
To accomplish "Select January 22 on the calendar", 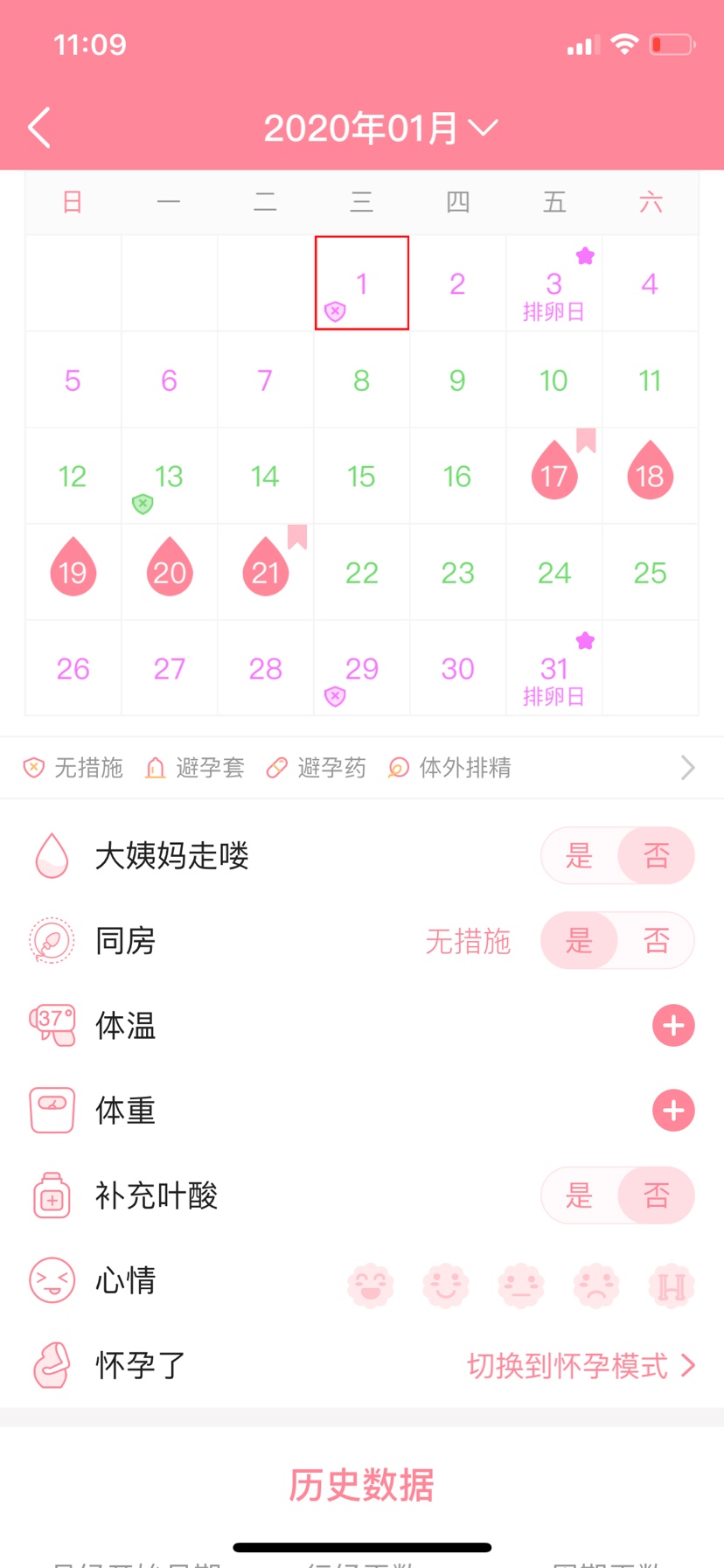I will 361,572.
